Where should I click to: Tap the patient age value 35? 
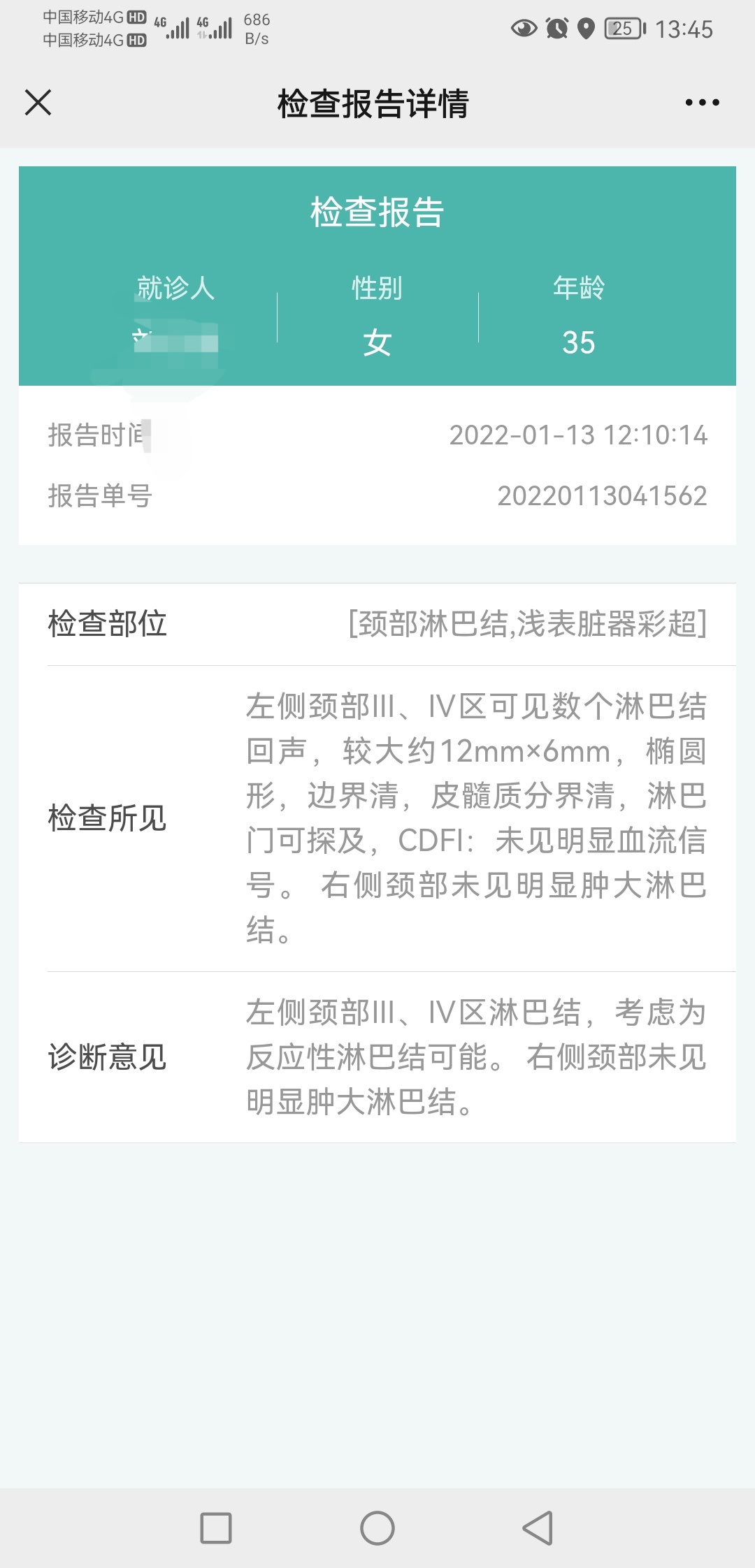pos(578,342)
